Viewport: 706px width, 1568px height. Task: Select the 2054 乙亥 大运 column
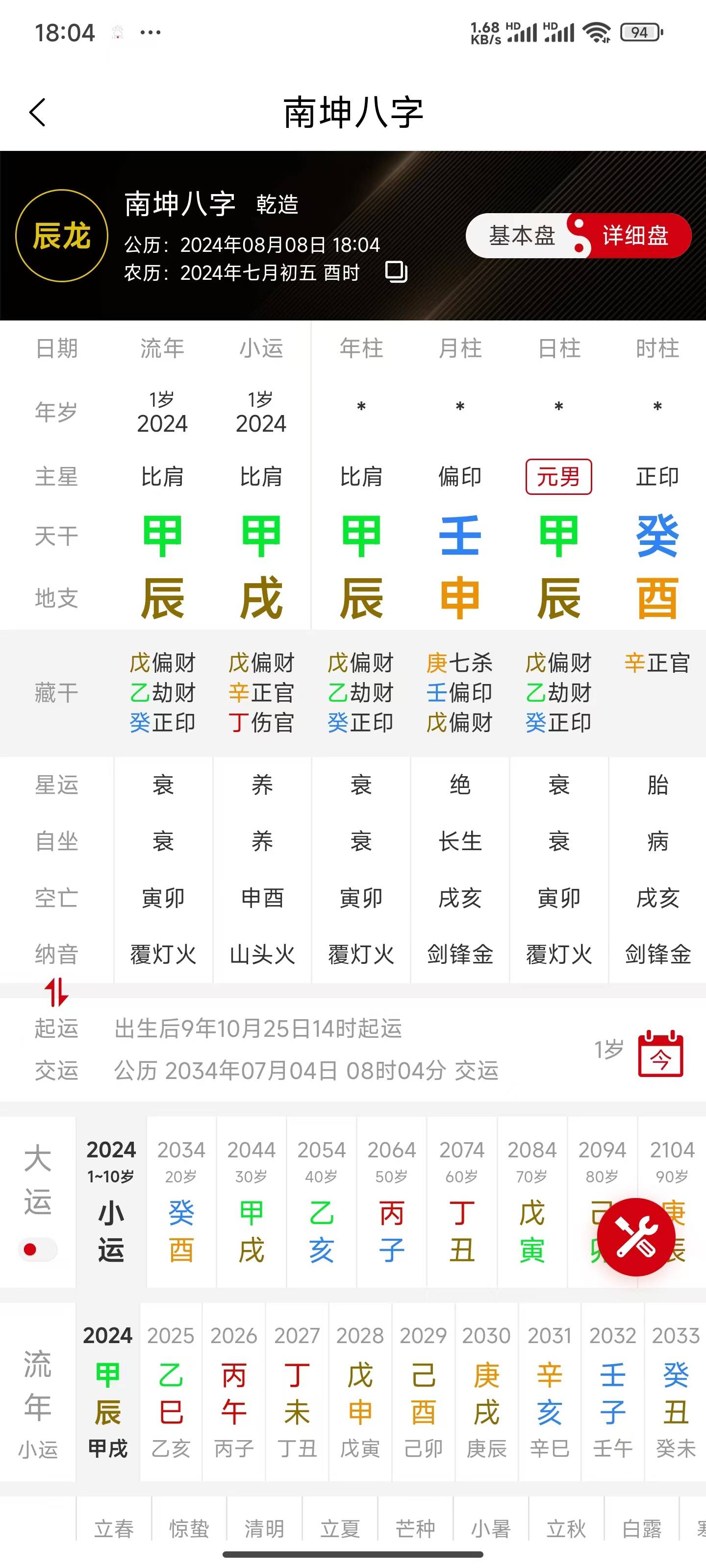click(x=321, y=1202)
